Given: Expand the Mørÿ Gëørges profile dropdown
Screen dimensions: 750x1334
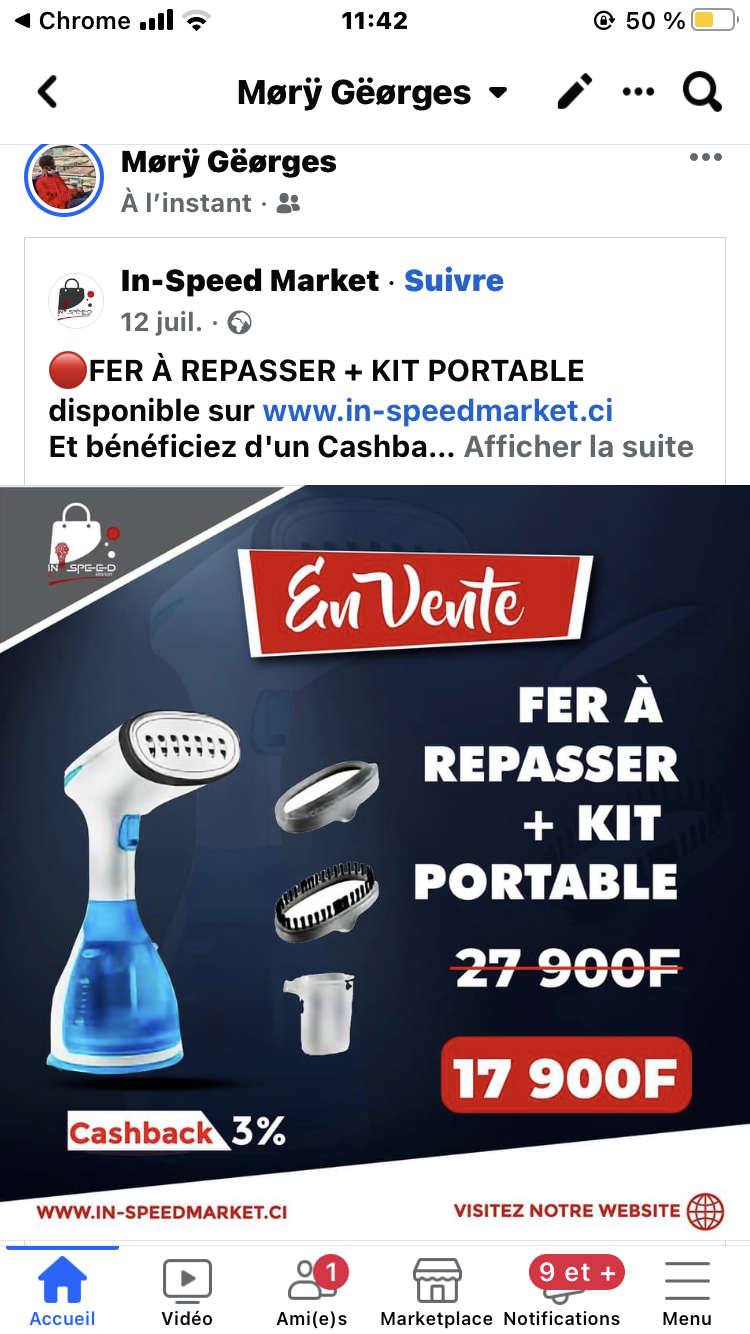Looking at the screenshot, I should pyautogui.click(x=498, y=93).
